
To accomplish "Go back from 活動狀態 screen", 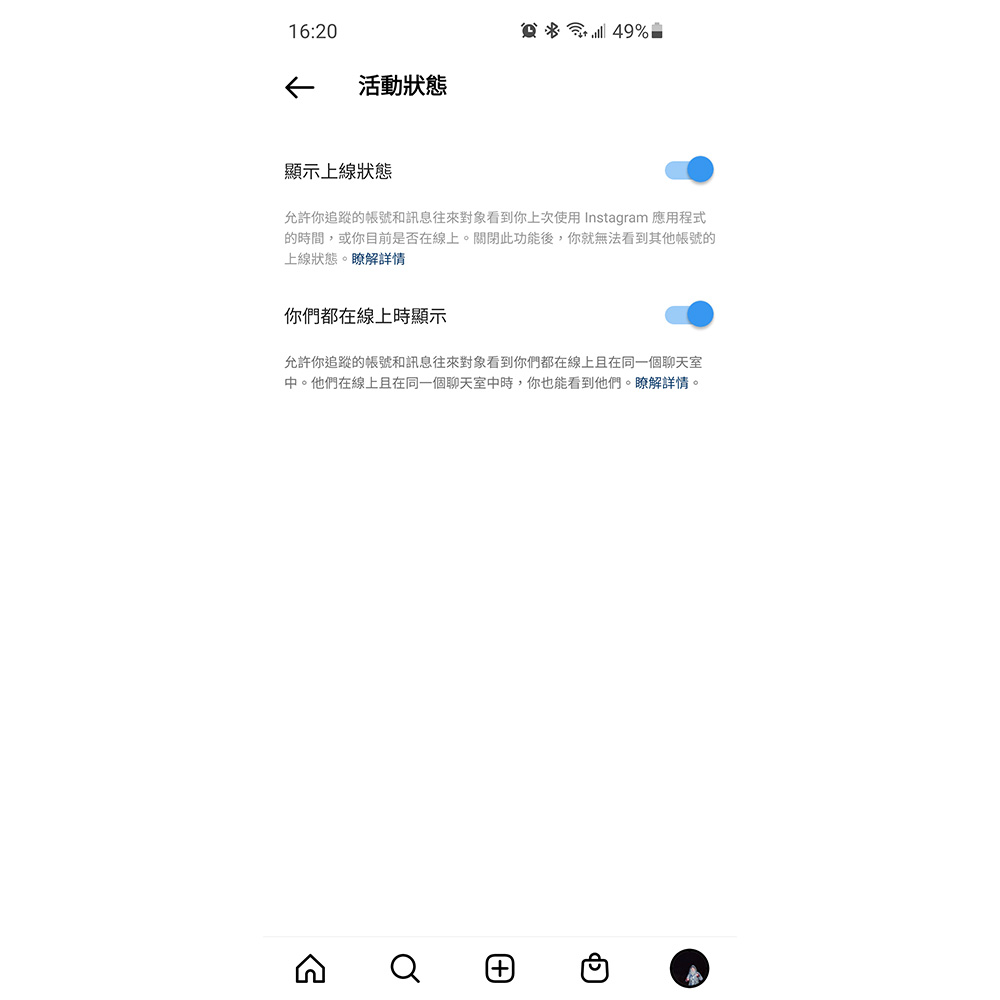I will (299, 88).
